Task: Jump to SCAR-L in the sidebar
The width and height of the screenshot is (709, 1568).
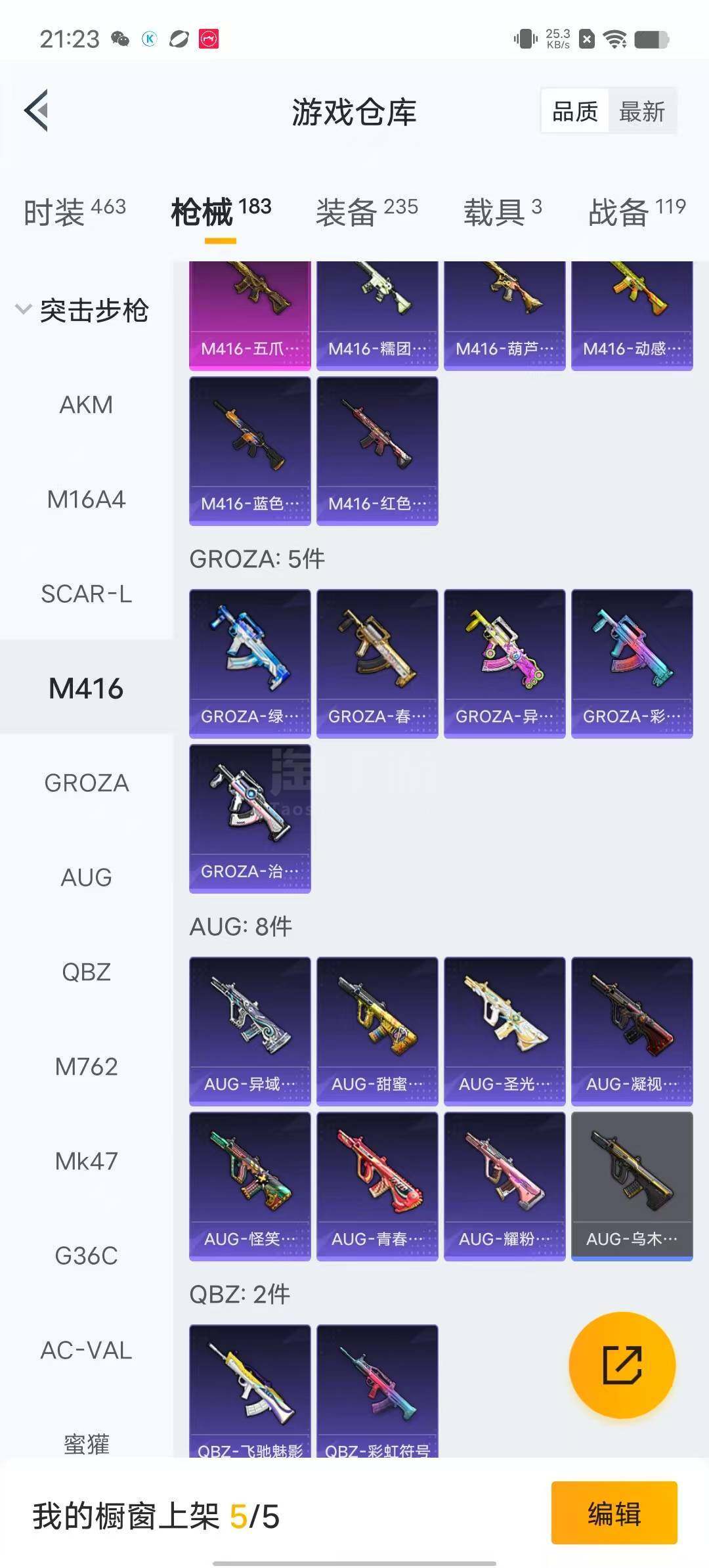Action: (x=86, y=594)
